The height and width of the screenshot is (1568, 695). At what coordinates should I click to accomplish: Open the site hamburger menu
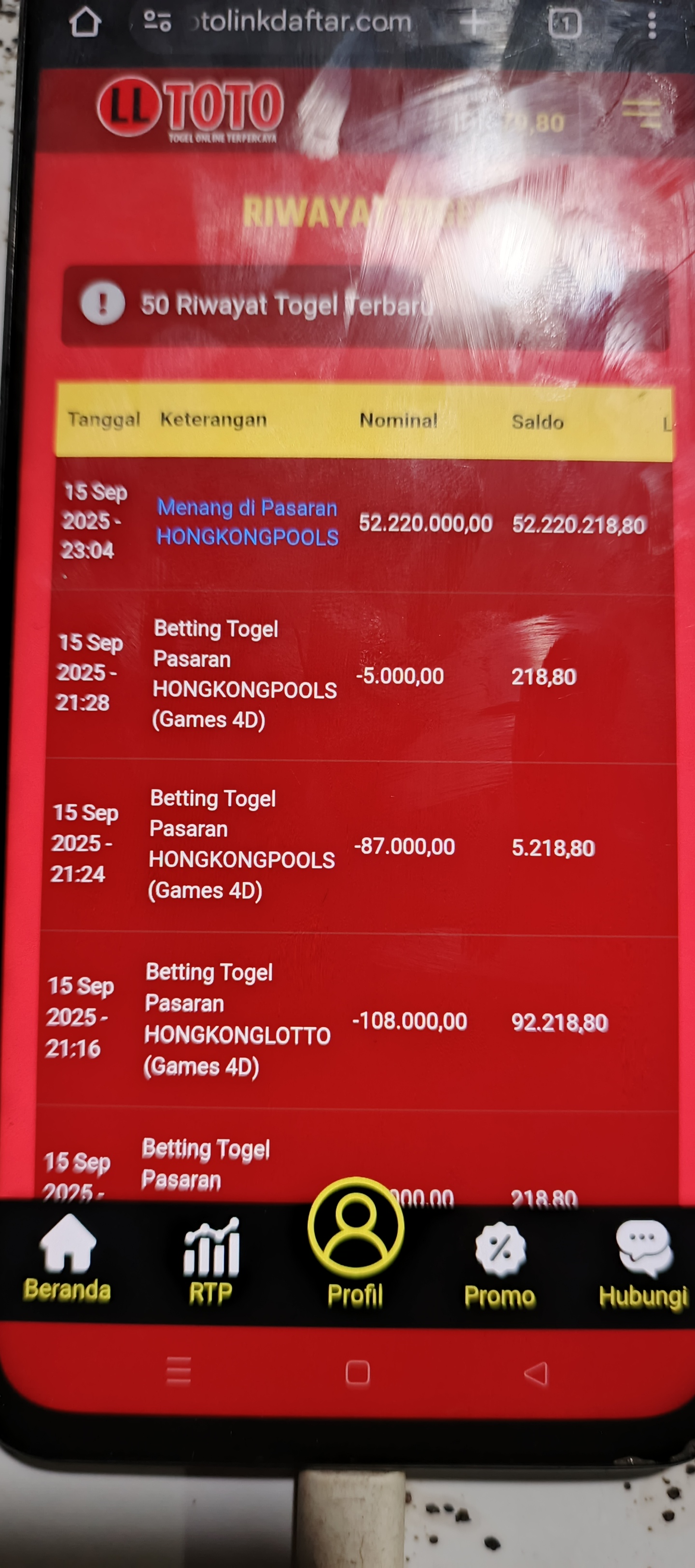point(642,114)
